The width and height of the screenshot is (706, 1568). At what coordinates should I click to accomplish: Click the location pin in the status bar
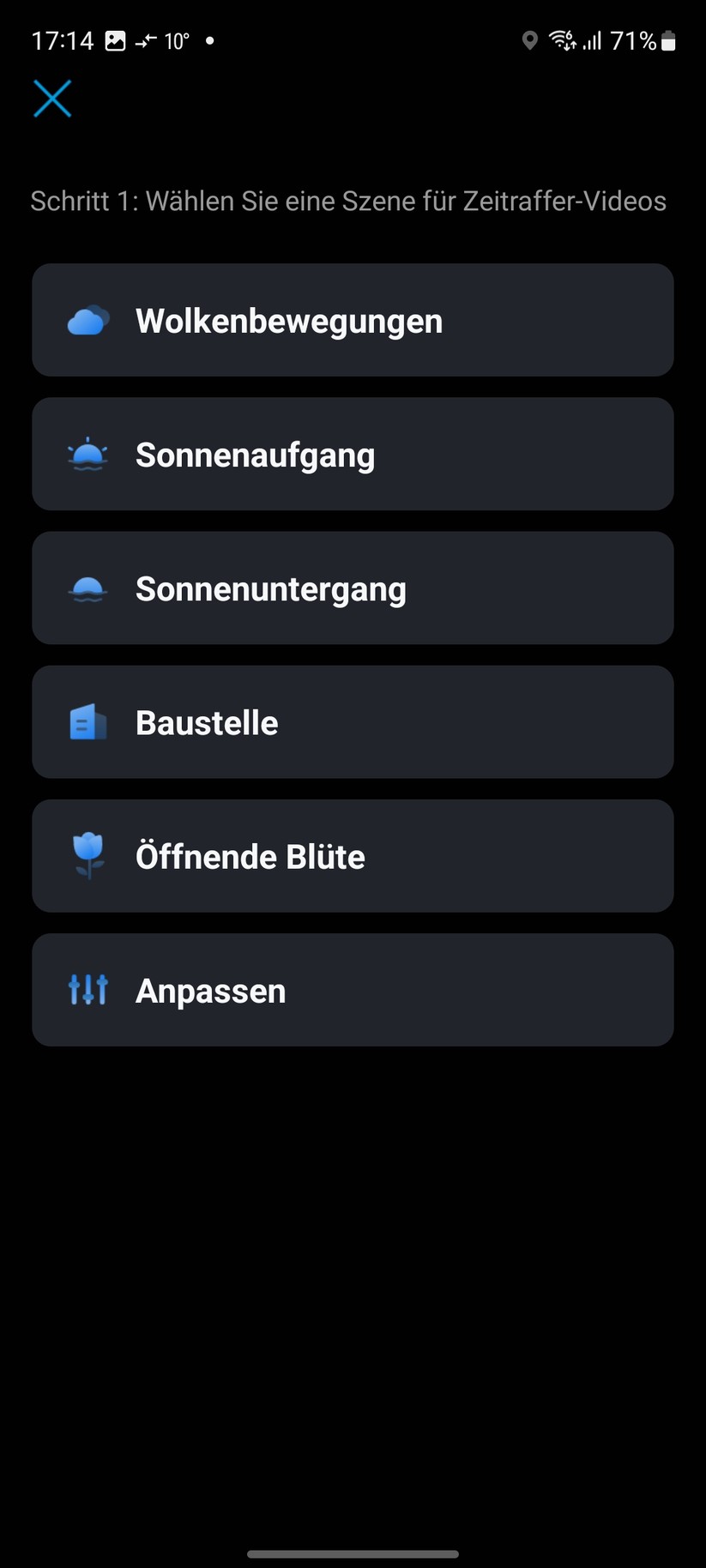pos(529,40)
